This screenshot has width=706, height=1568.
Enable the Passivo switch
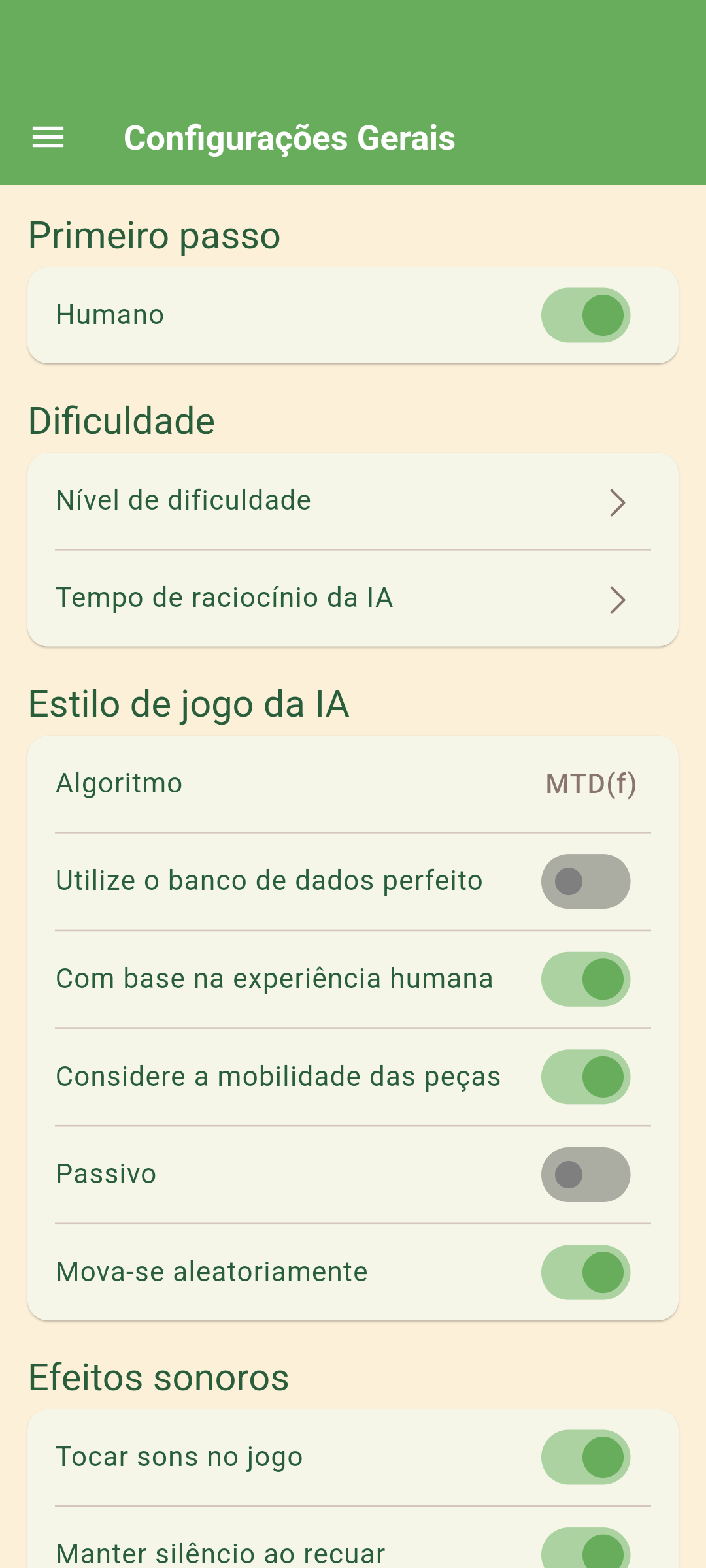[x=585, y=1175]
